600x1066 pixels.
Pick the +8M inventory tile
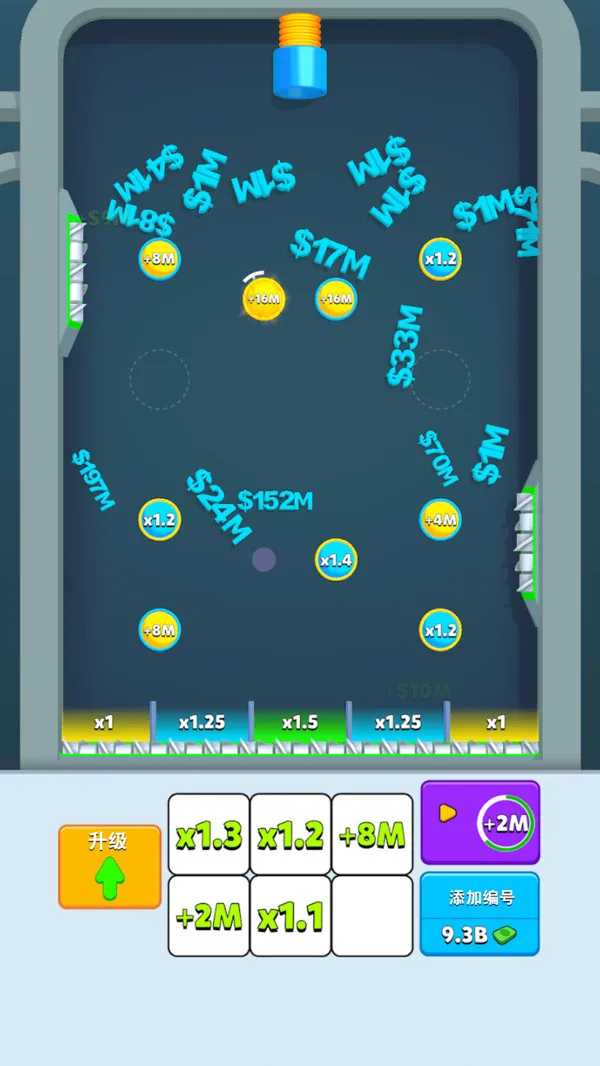(x=372, y=834)
